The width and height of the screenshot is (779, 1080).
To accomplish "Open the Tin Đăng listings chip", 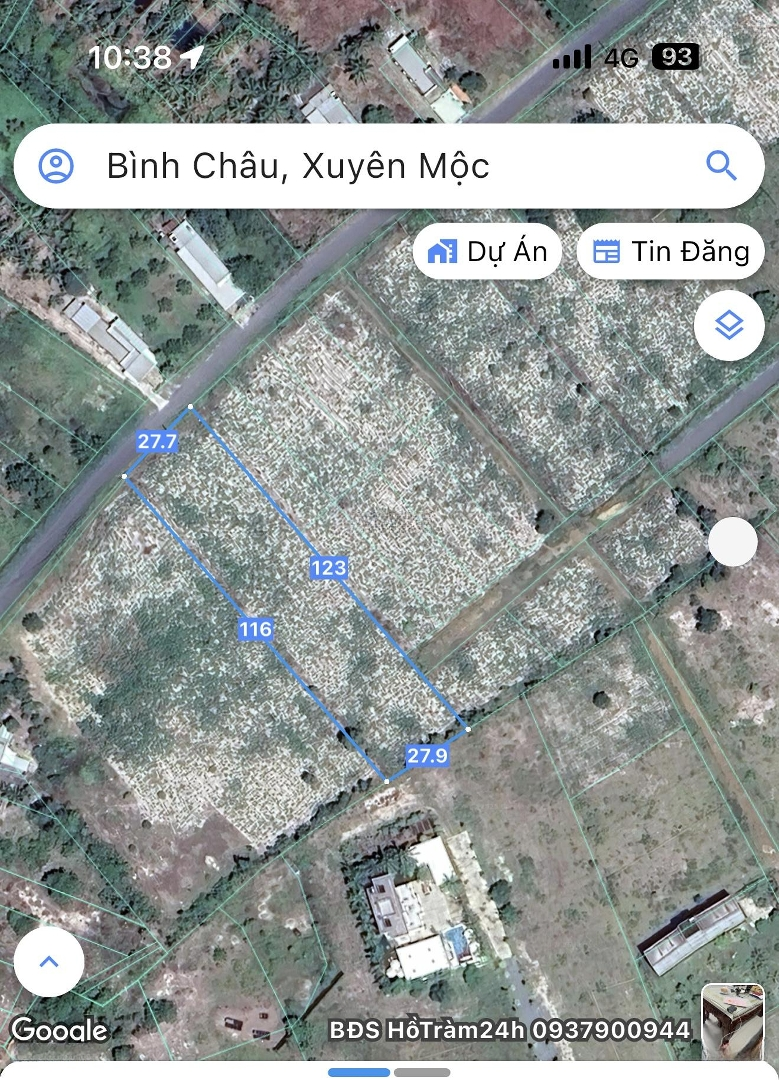I will (x=670, y=251).
